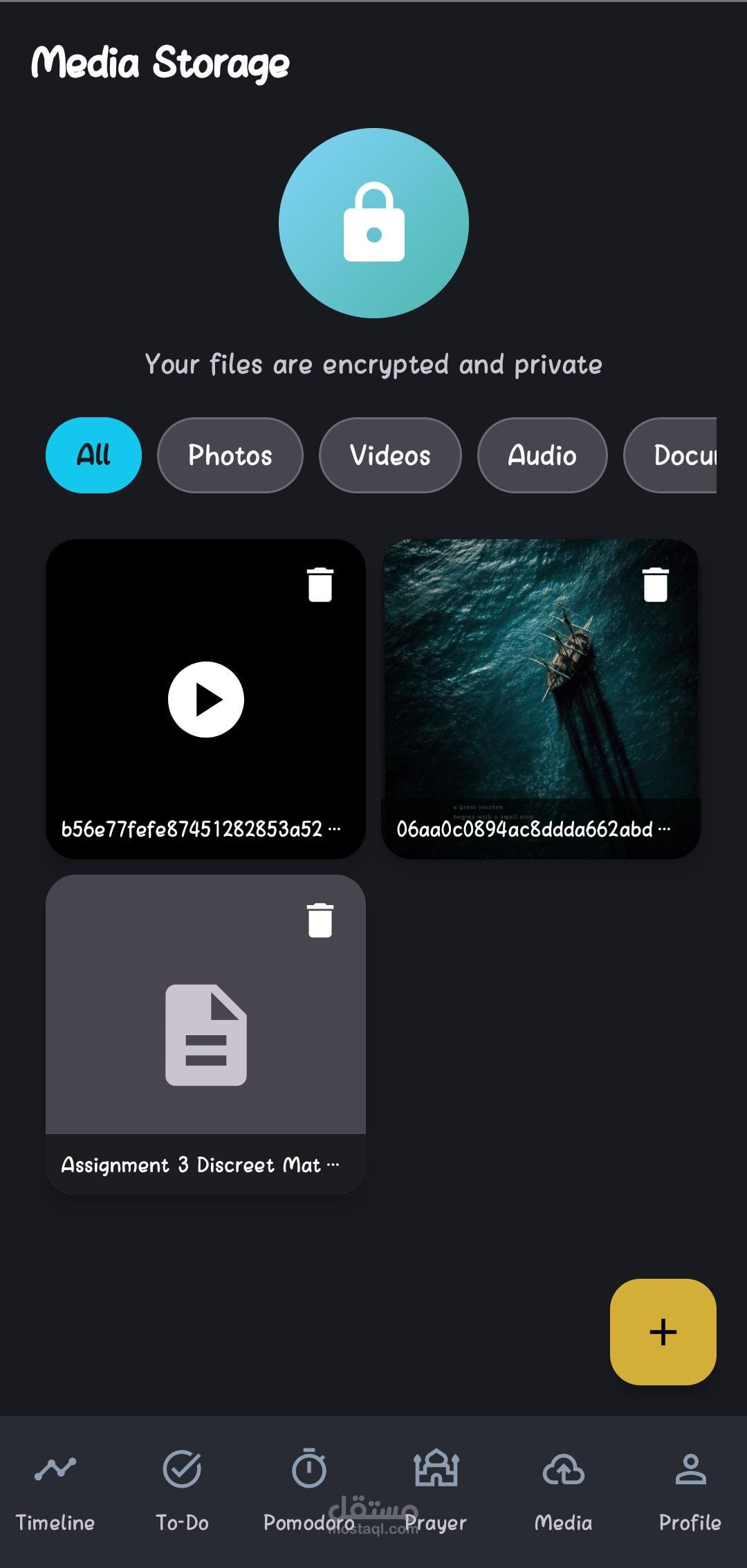
Task: Select the All filter chip
Action: (x=93, y=455)
